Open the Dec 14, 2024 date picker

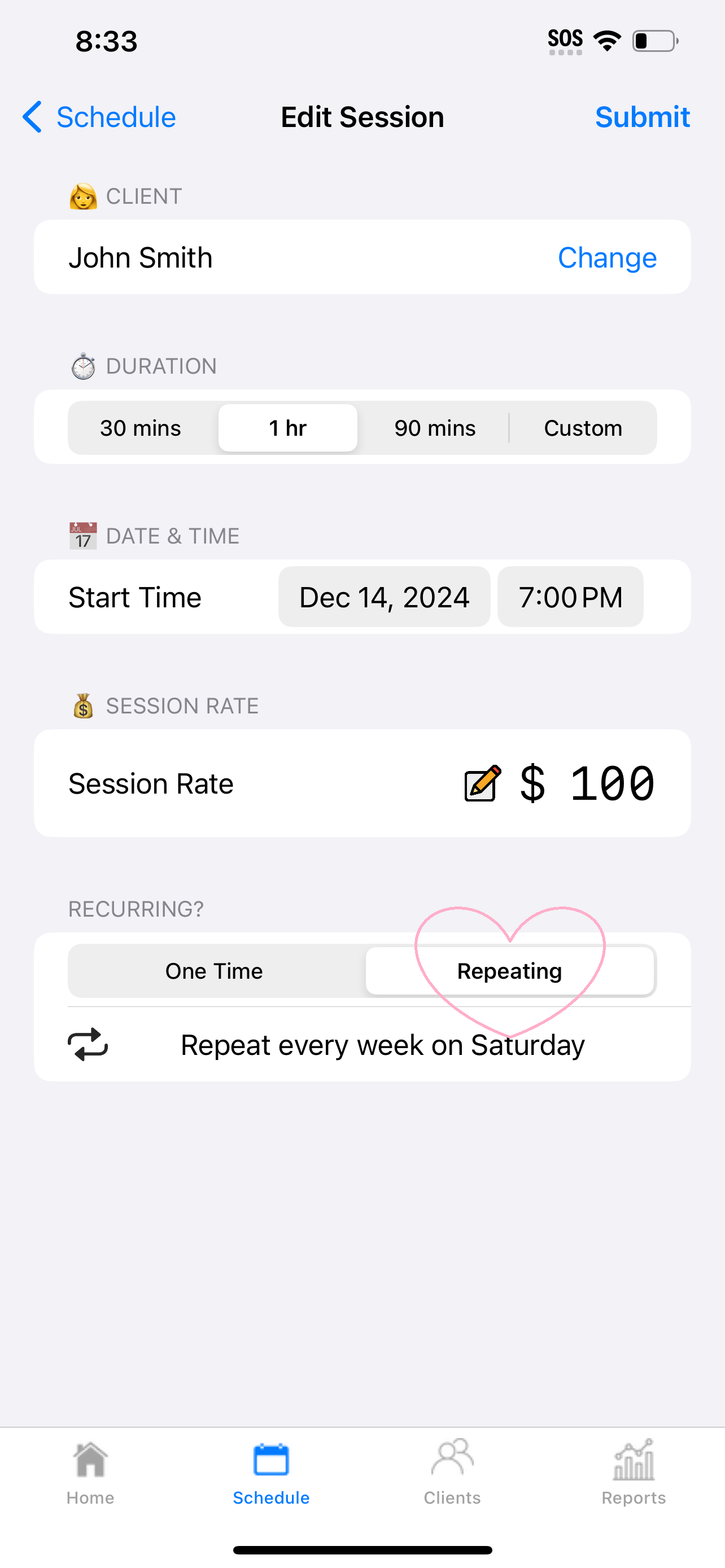pos(384,597)
